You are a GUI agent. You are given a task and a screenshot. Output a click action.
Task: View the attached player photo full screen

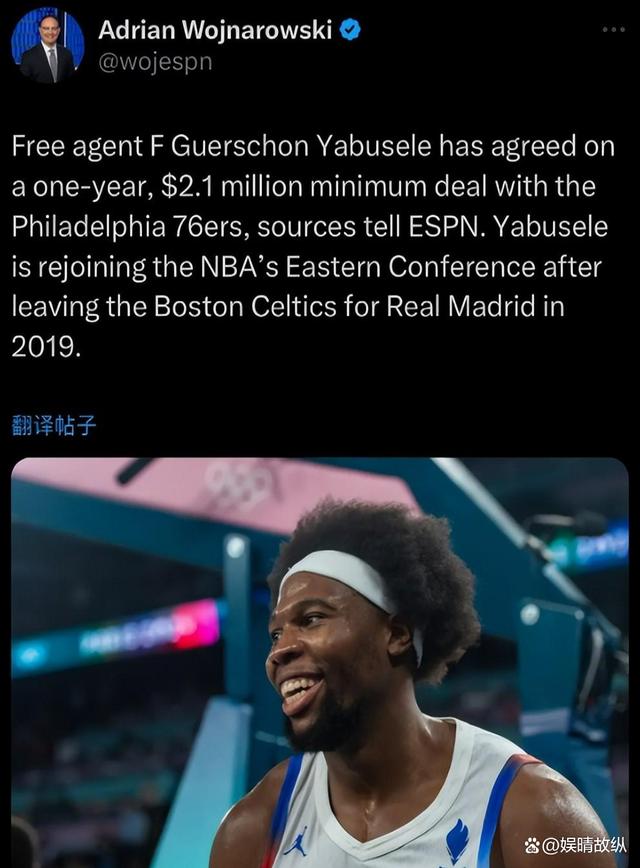320,660
